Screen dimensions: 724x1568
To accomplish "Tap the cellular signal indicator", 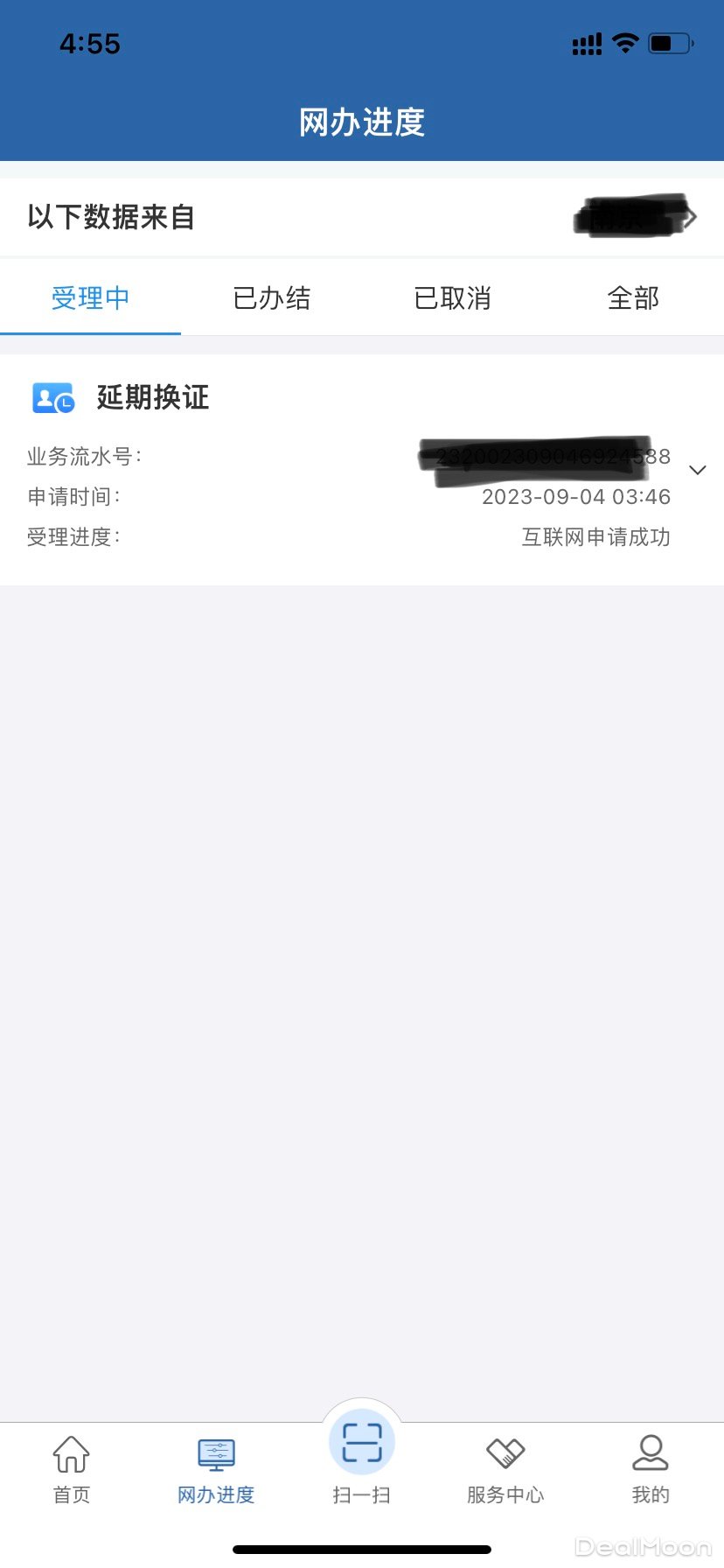I will click(x=587, y=42).
